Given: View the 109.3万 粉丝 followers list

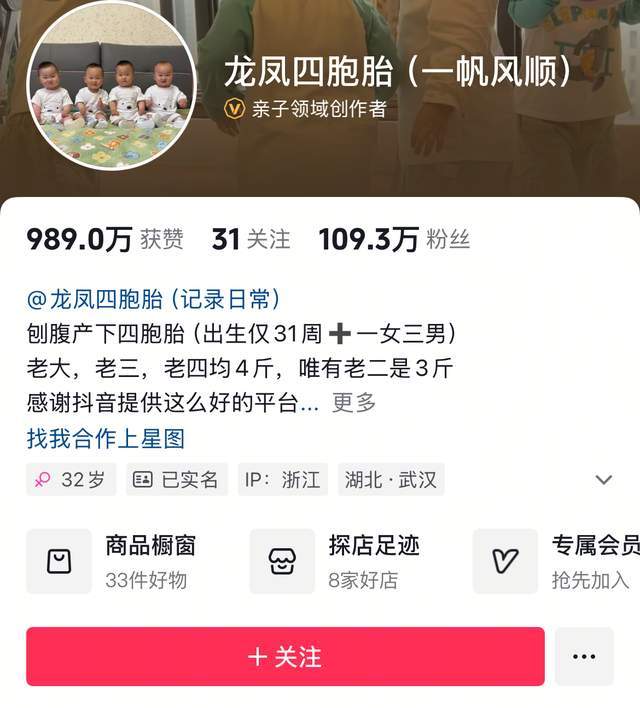Looking at the screenshot, I should (x=393, y=240).
